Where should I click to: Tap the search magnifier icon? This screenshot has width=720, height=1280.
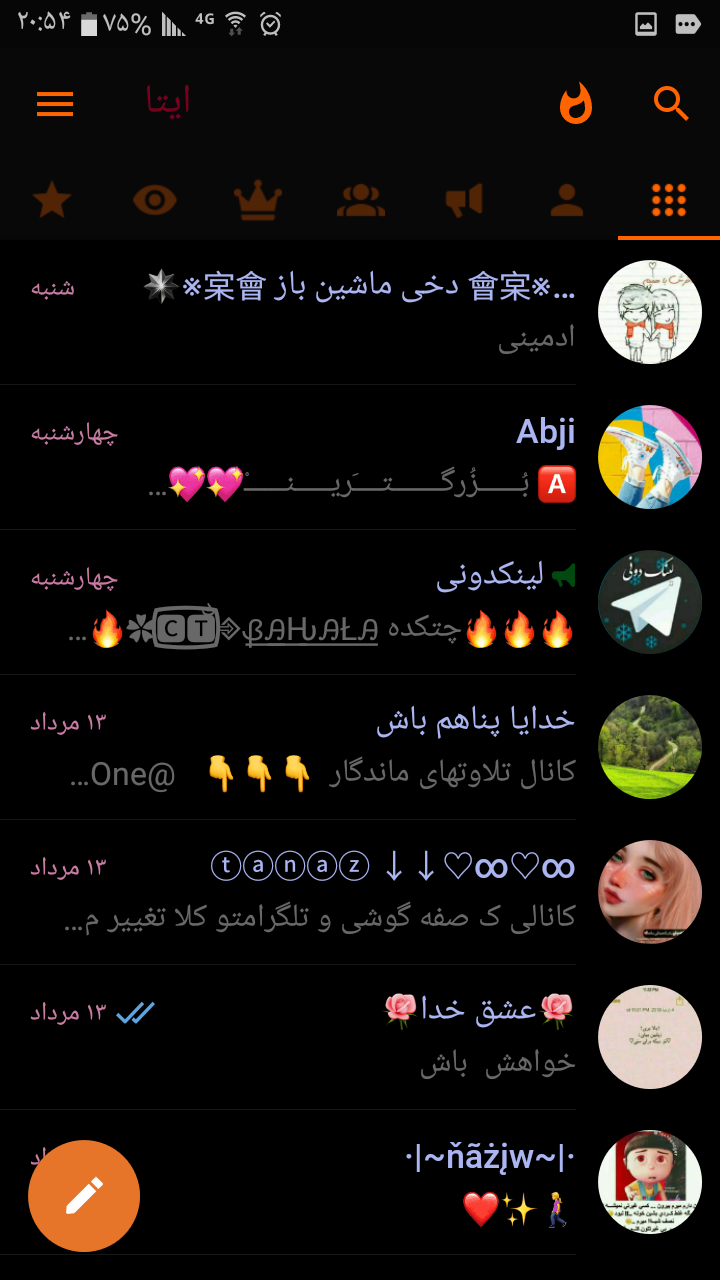pyautogui.click(x=671, y=104)
